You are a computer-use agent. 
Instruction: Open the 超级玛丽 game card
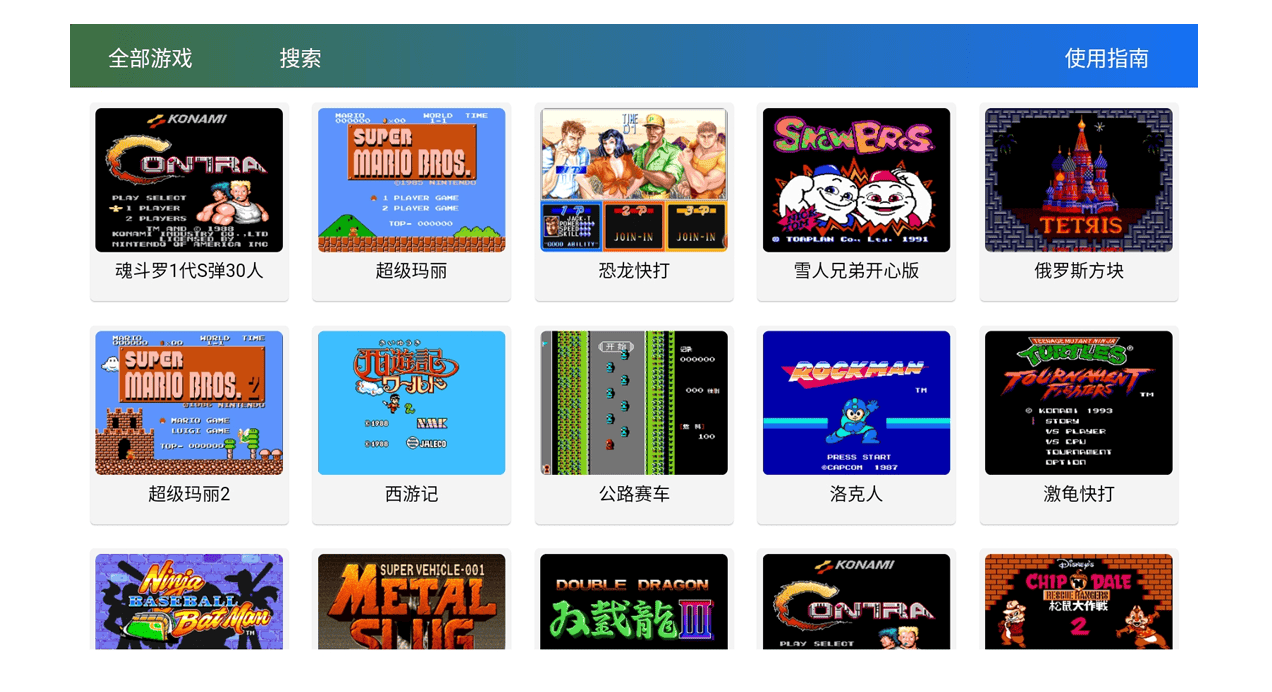coord(411,200)
